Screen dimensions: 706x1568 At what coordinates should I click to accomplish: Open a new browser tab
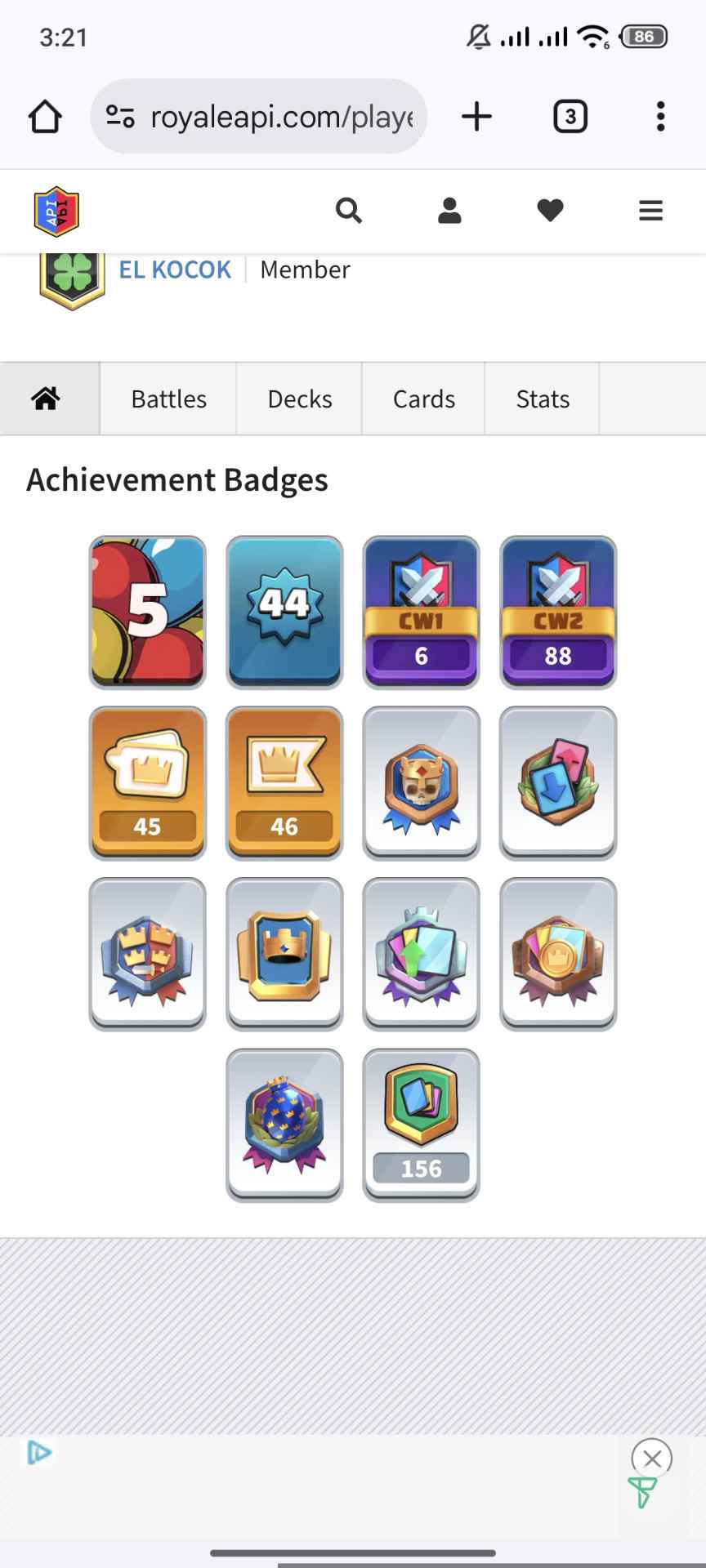tap(476, 117)
